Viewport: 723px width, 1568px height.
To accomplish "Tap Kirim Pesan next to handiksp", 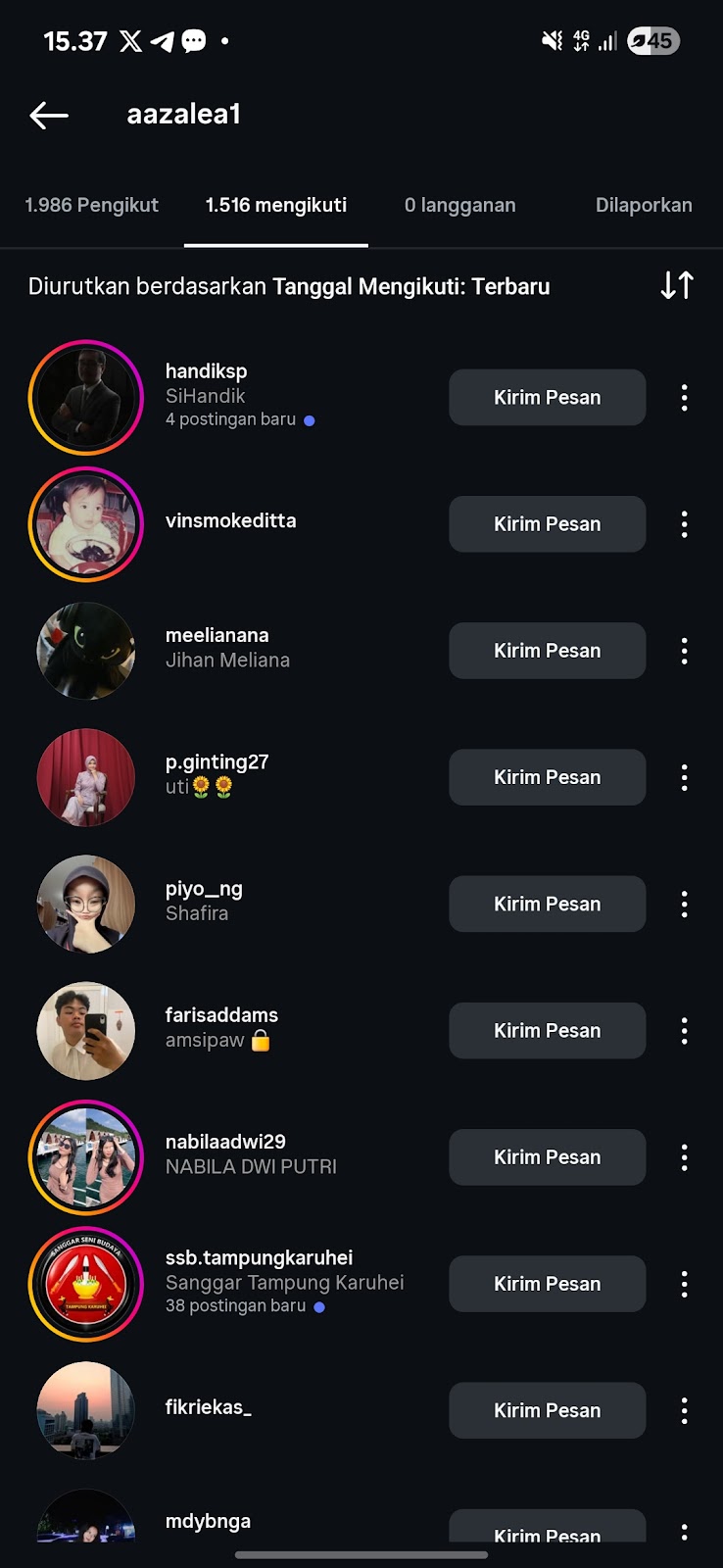I will [x=547, y=397].
